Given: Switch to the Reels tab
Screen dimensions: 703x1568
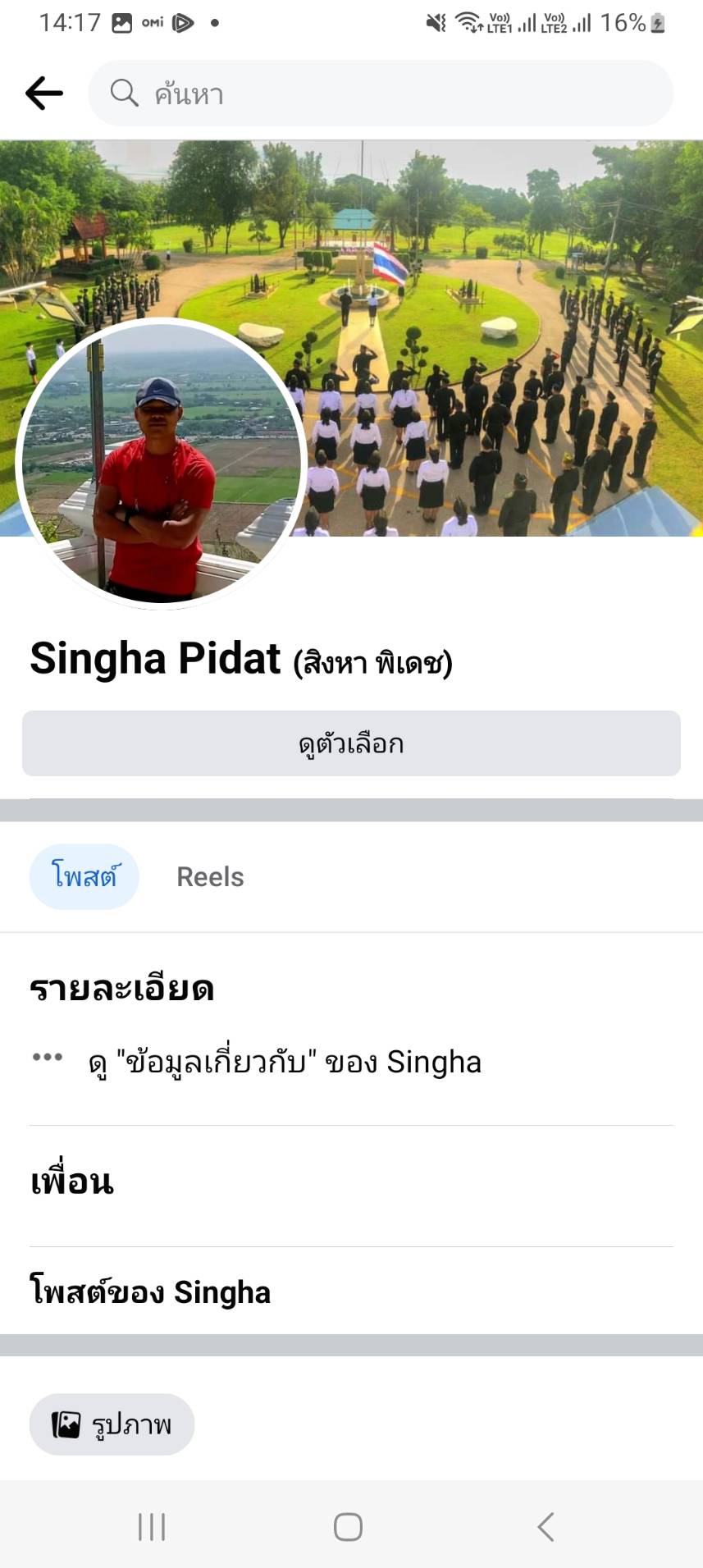Looking at the screenshot, I should pyautogui.click(x=210, y=876).
